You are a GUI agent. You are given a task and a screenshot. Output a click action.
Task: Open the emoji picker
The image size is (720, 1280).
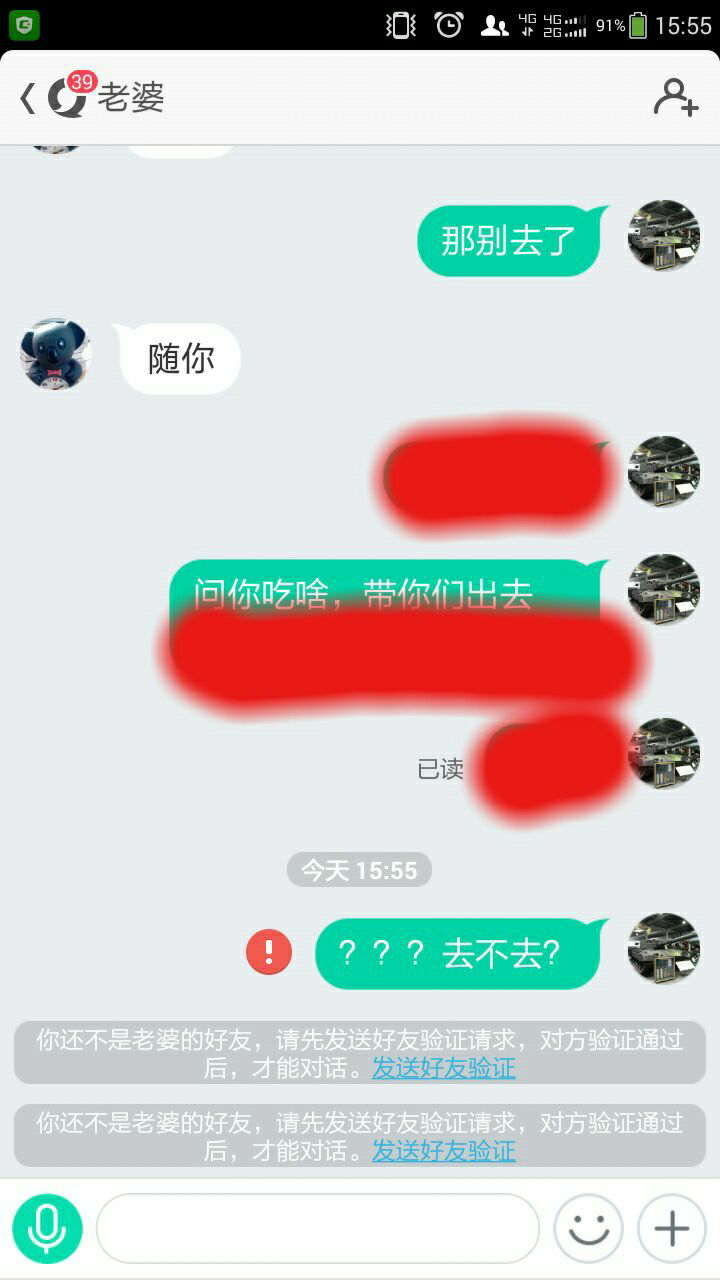click(x=588, y=1229)
